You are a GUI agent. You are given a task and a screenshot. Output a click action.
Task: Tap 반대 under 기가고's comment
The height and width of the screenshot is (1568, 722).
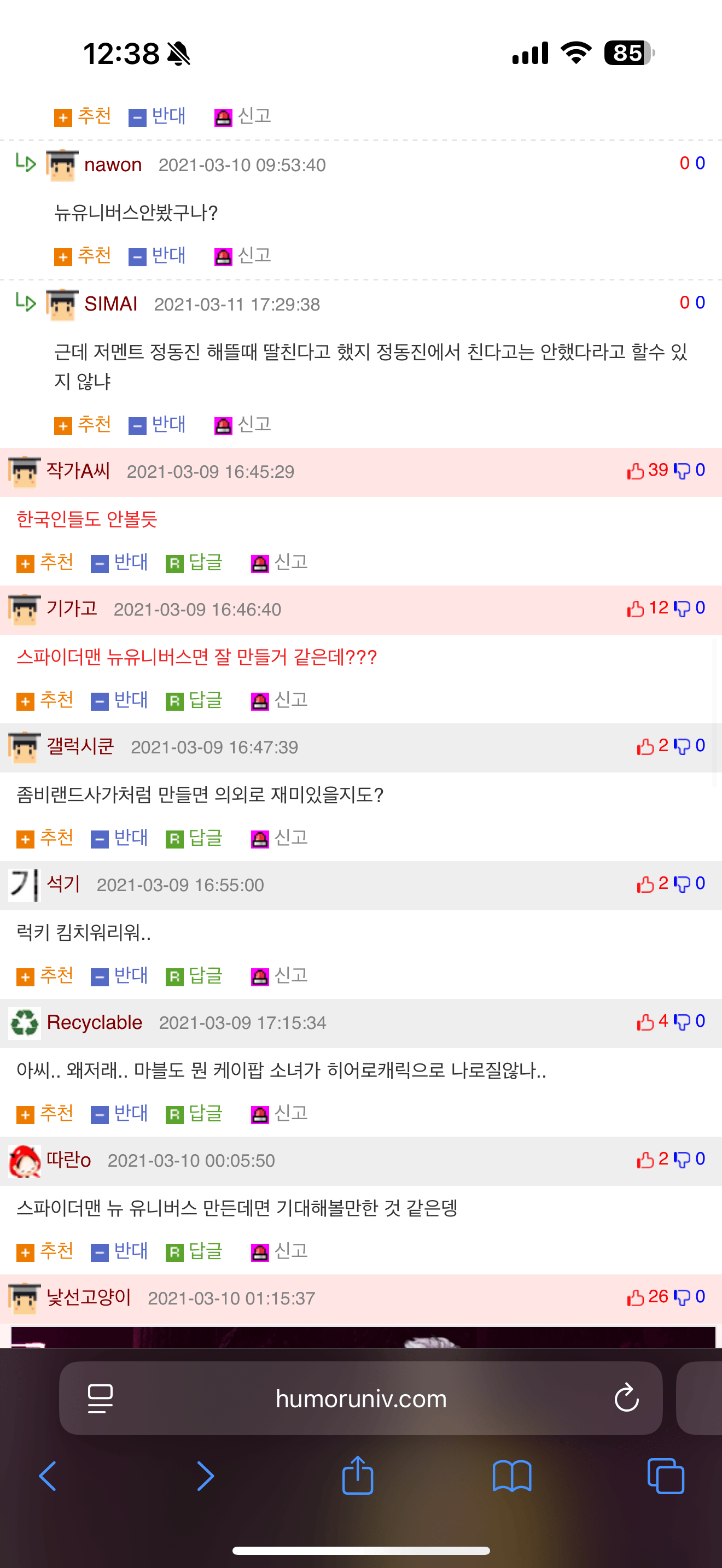point(119,700)
